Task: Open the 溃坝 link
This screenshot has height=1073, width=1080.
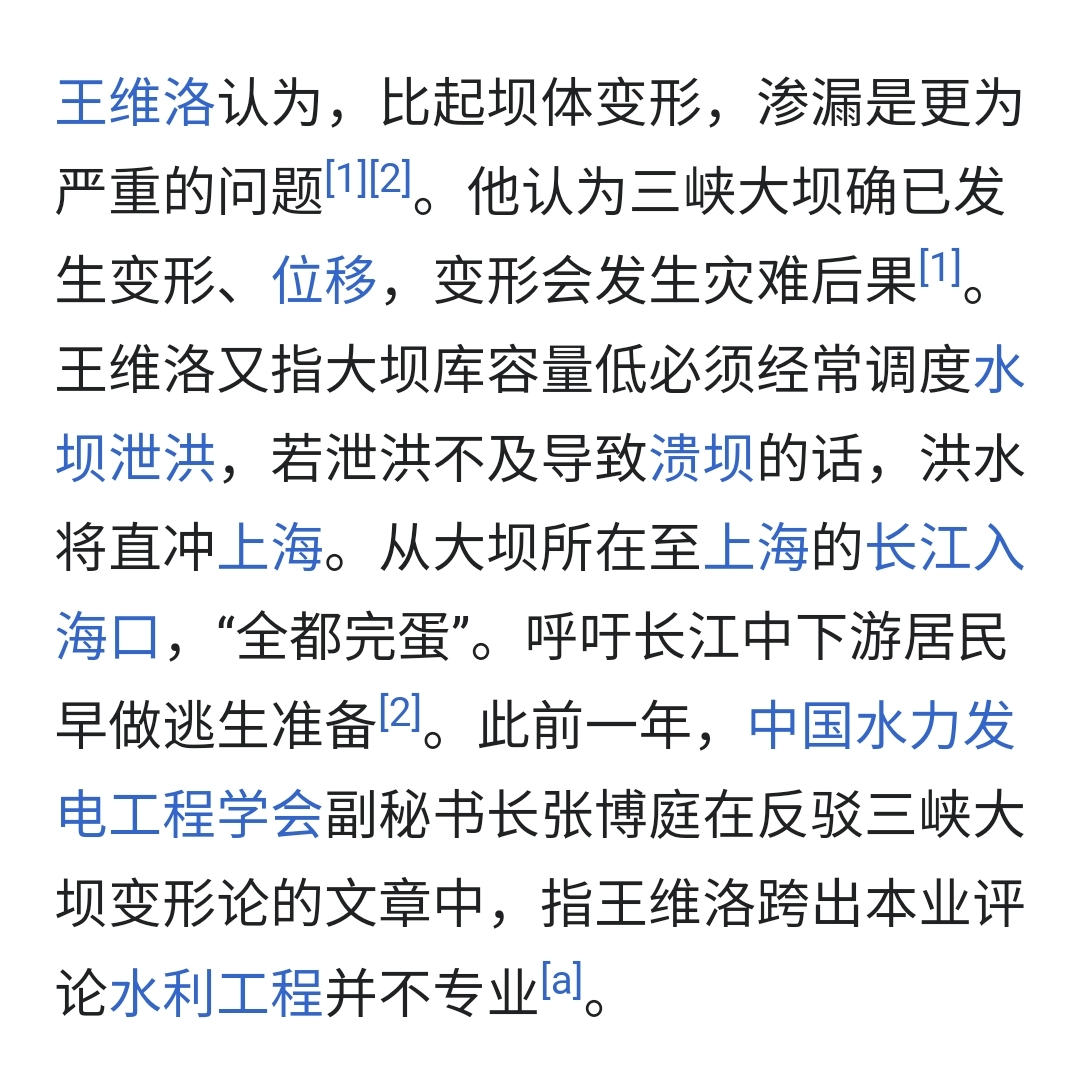Action: coord(703,459)
